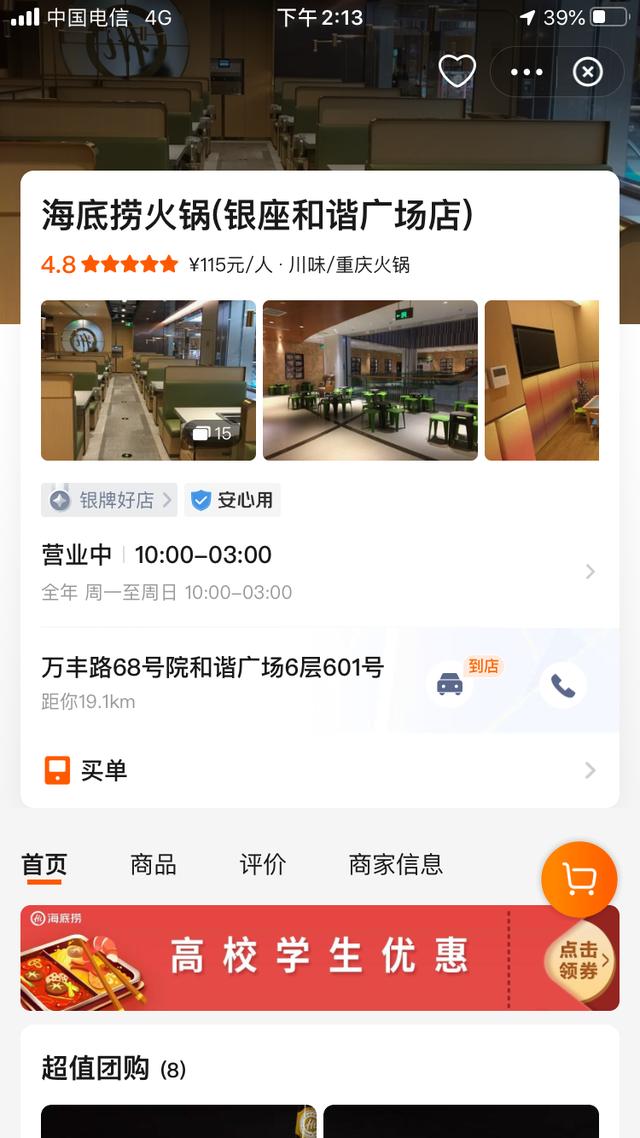Image resolution: width=640 pixels, height=1138 pixels.
Task: Call the restaurant by phone
Action: tap(563, 685)
